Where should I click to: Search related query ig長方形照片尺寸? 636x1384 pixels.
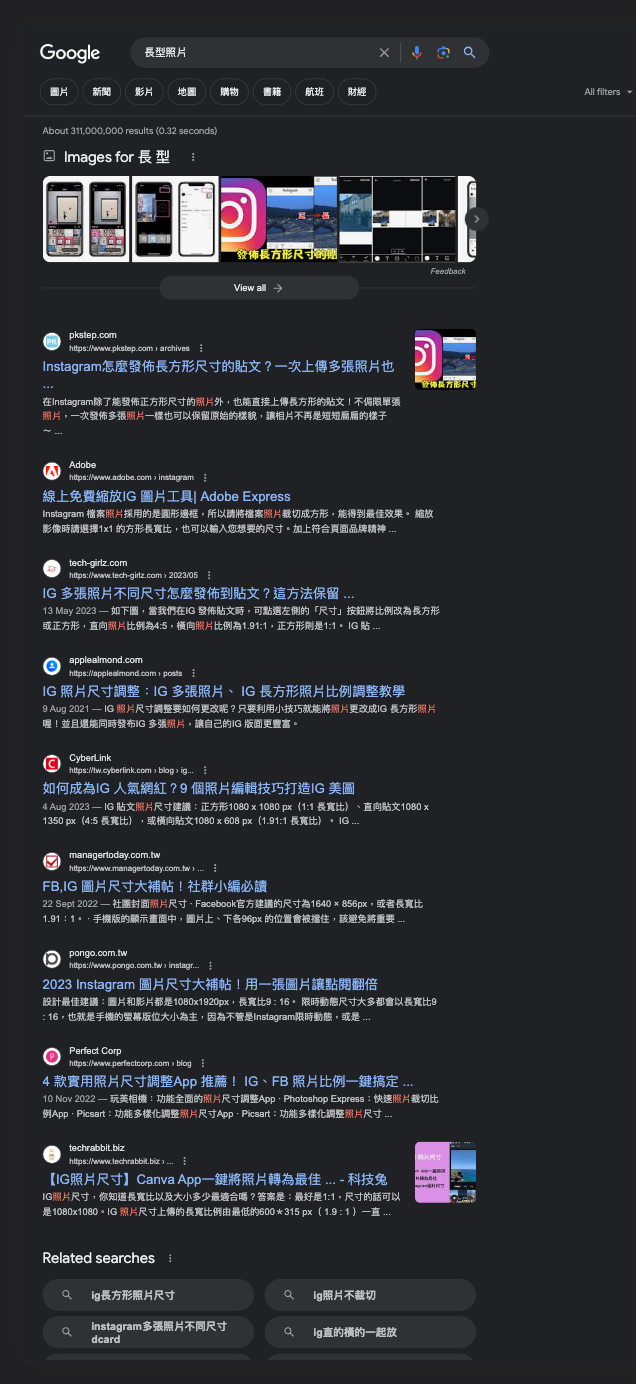click(x=148, y=1295)
